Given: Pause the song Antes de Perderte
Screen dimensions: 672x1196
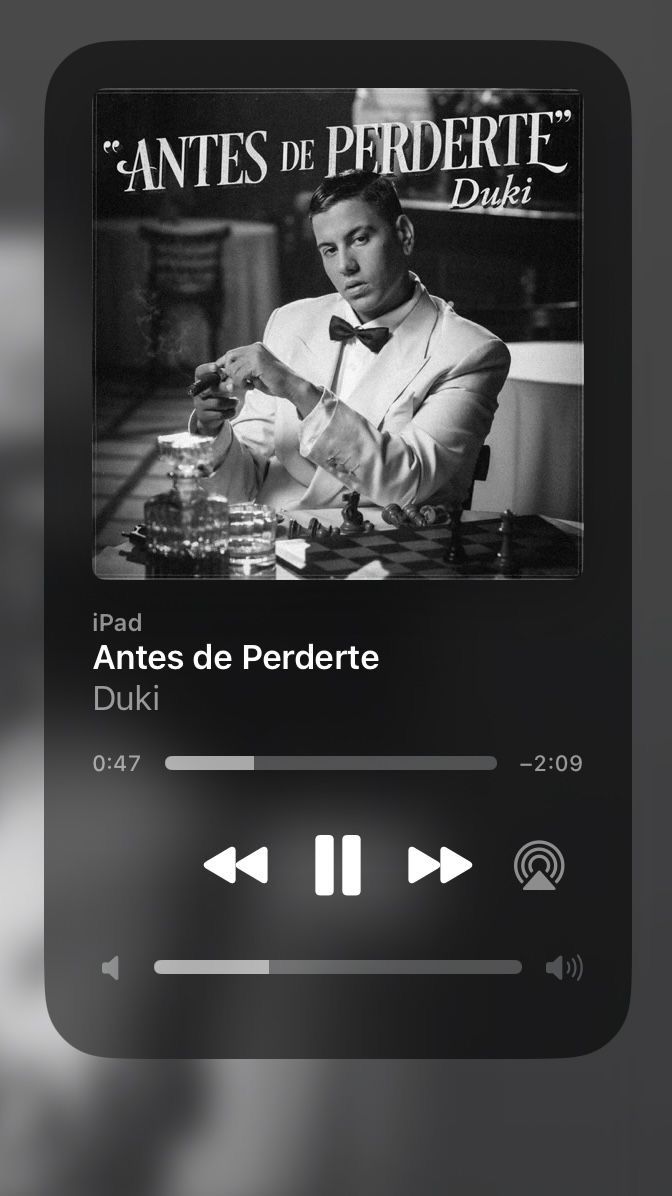Looking at the screenshot, I should [x=337, y=865].
